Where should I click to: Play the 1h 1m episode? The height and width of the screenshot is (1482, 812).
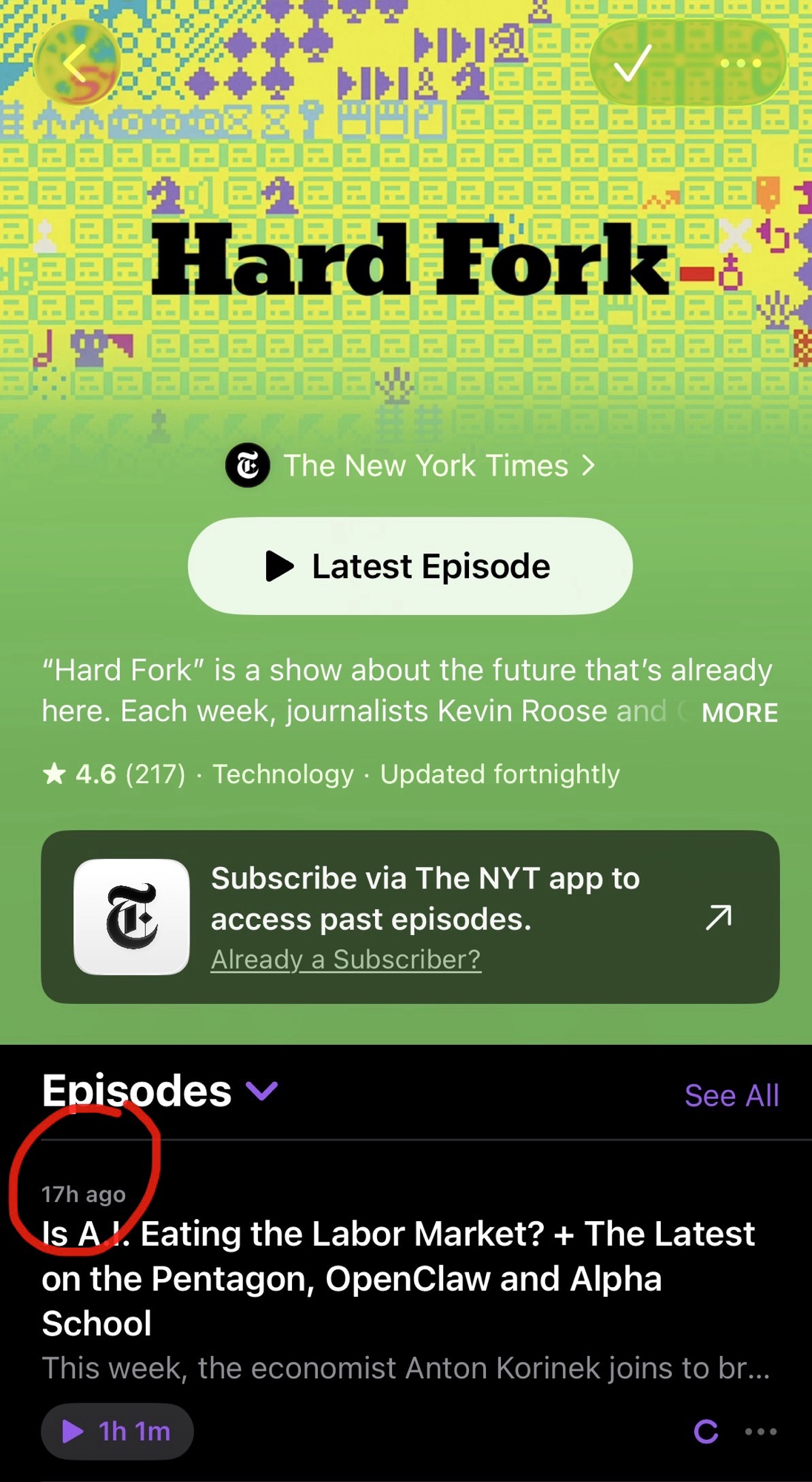pos(117,1432)
